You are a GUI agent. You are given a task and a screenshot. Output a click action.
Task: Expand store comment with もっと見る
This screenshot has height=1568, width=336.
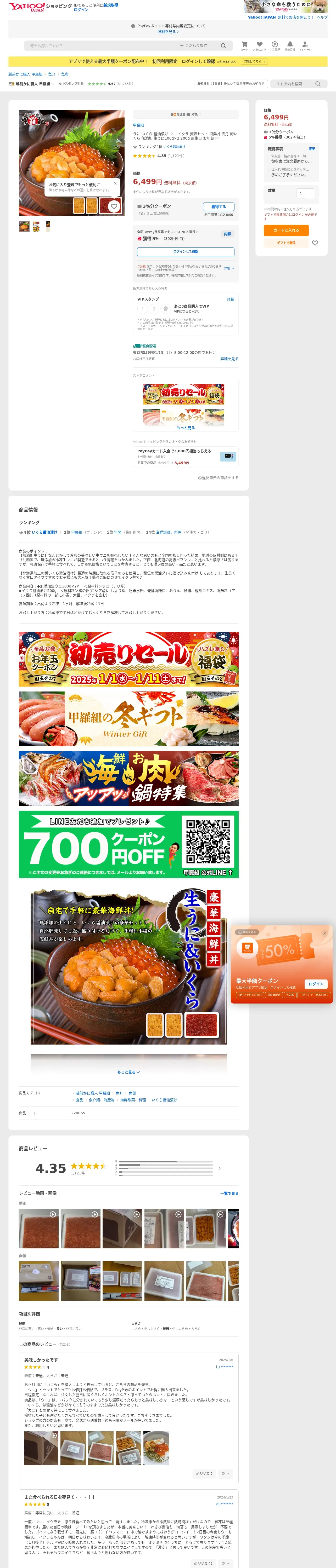[186, 428]
